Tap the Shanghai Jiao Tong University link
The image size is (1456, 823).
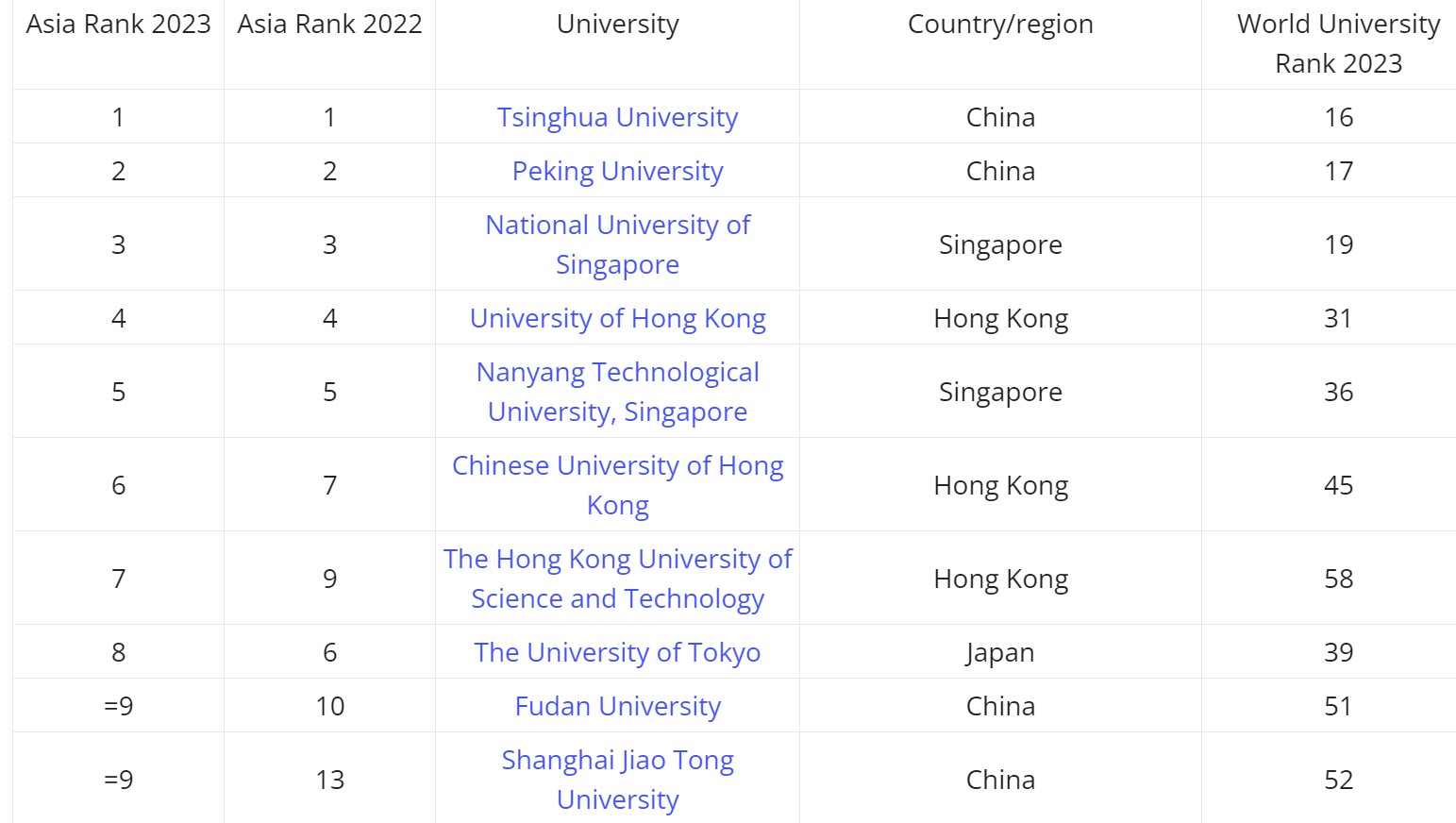click(617, 761)
